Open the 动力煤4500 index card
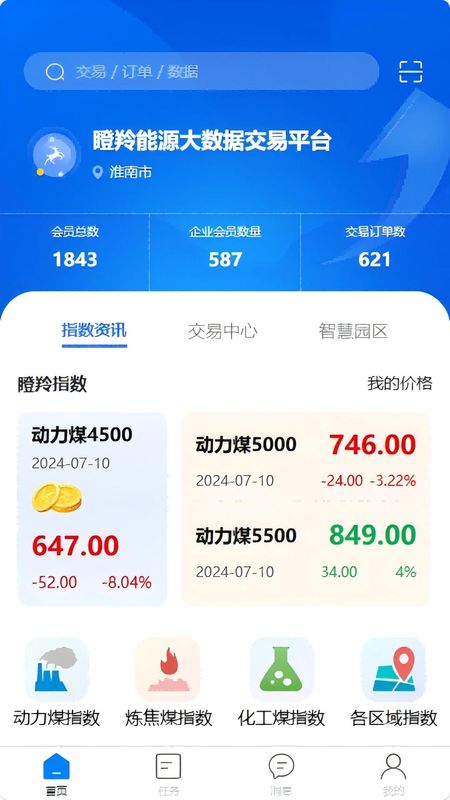The image size is (450, 800). pos(92,509)
